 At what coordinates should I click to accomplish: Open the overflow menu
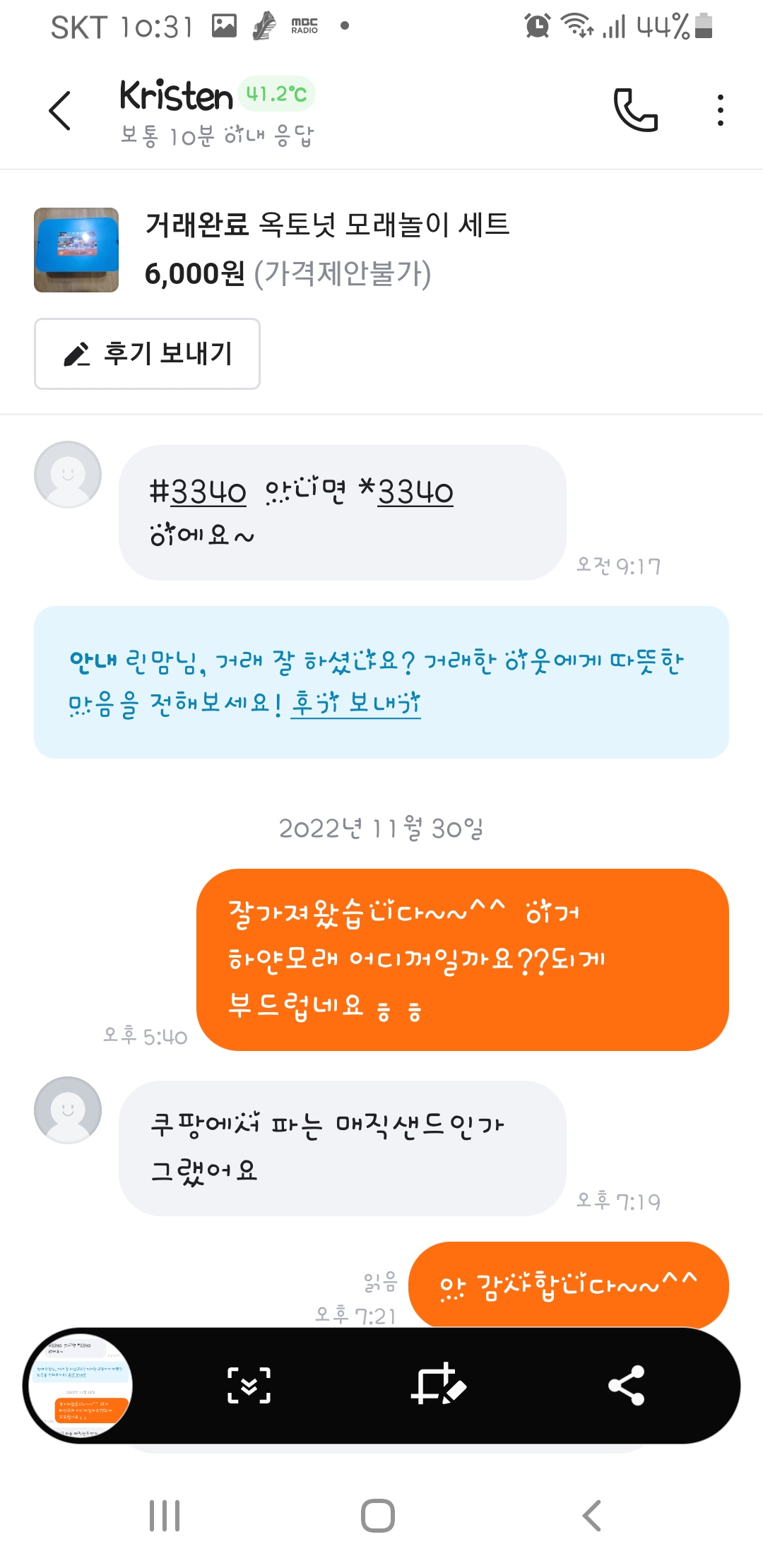720,110
